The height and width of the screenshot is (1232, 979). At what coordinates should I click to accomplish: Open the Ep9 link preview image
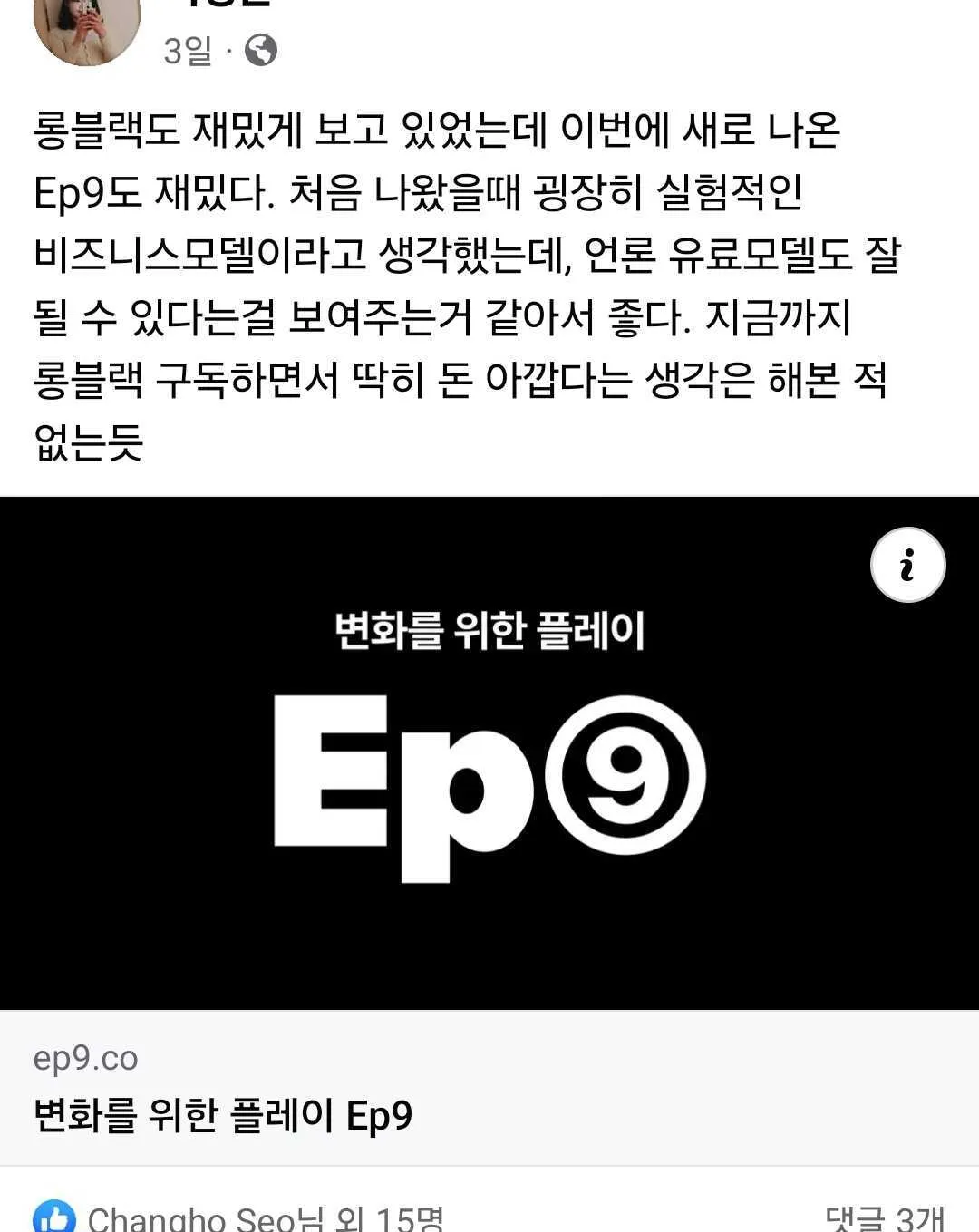click(489, 780)
